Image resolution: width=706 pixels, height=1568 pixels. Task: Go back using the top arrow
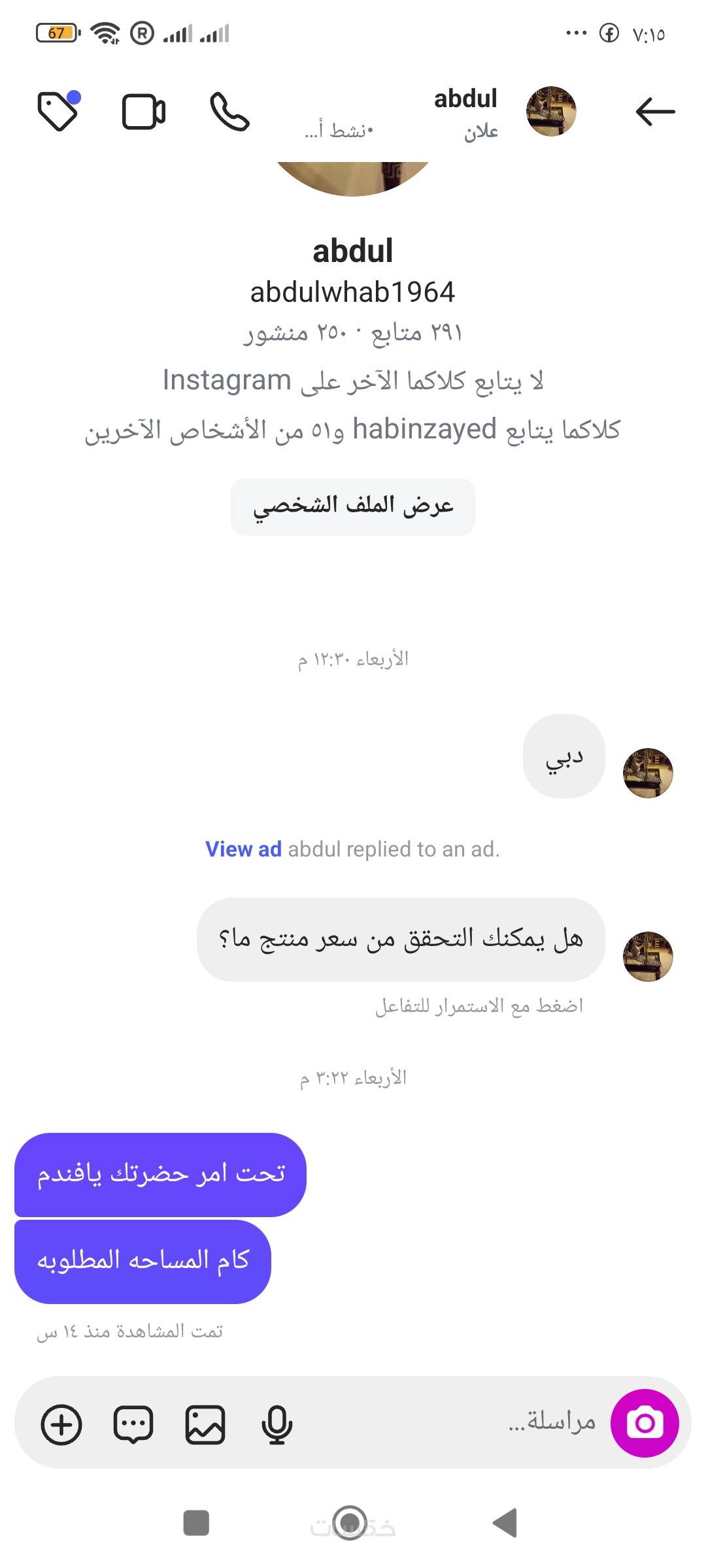click(655, 111)
